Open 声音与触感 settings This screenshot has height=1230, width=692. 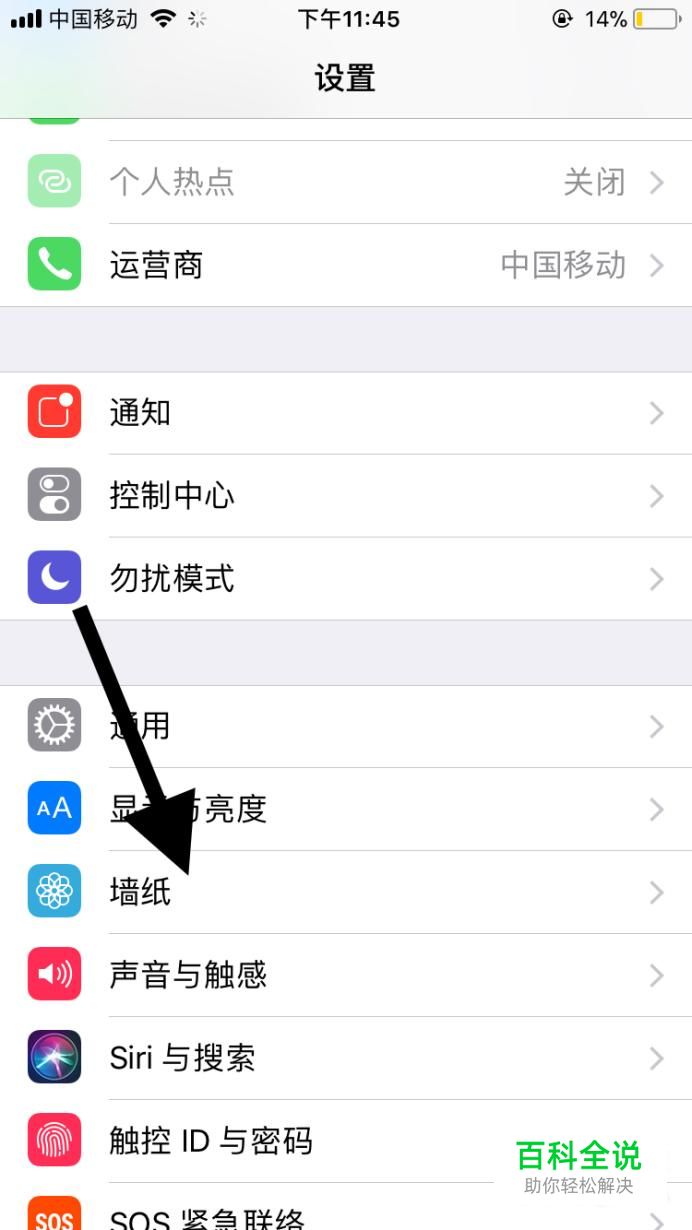[345, 976]
